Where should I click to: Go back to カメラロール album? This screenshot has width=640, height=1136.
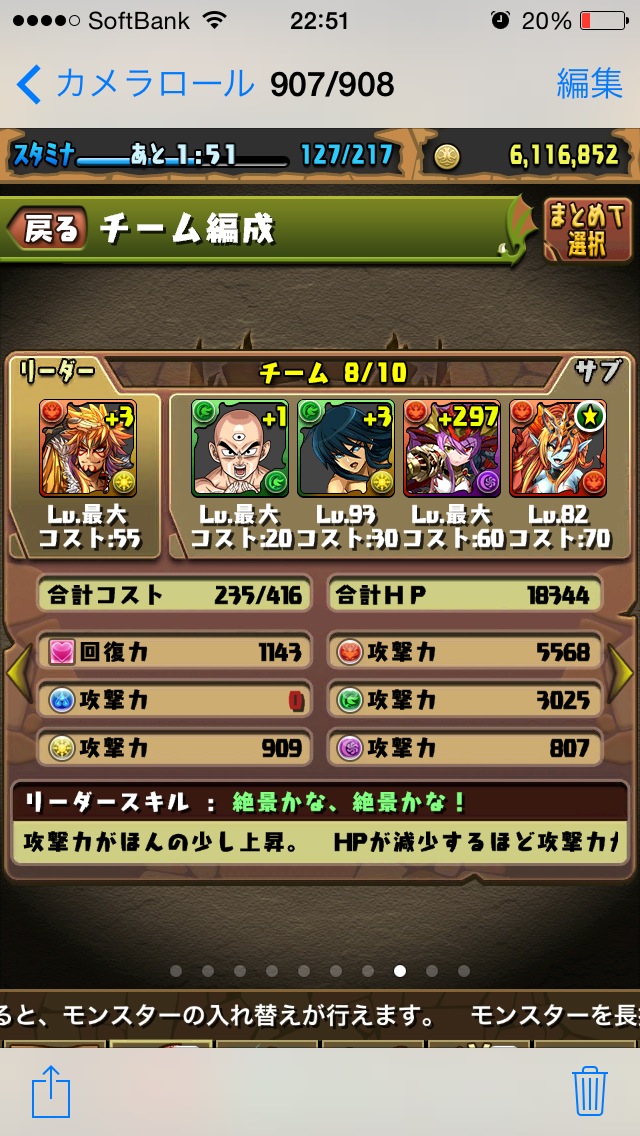(x=136, y=85)
